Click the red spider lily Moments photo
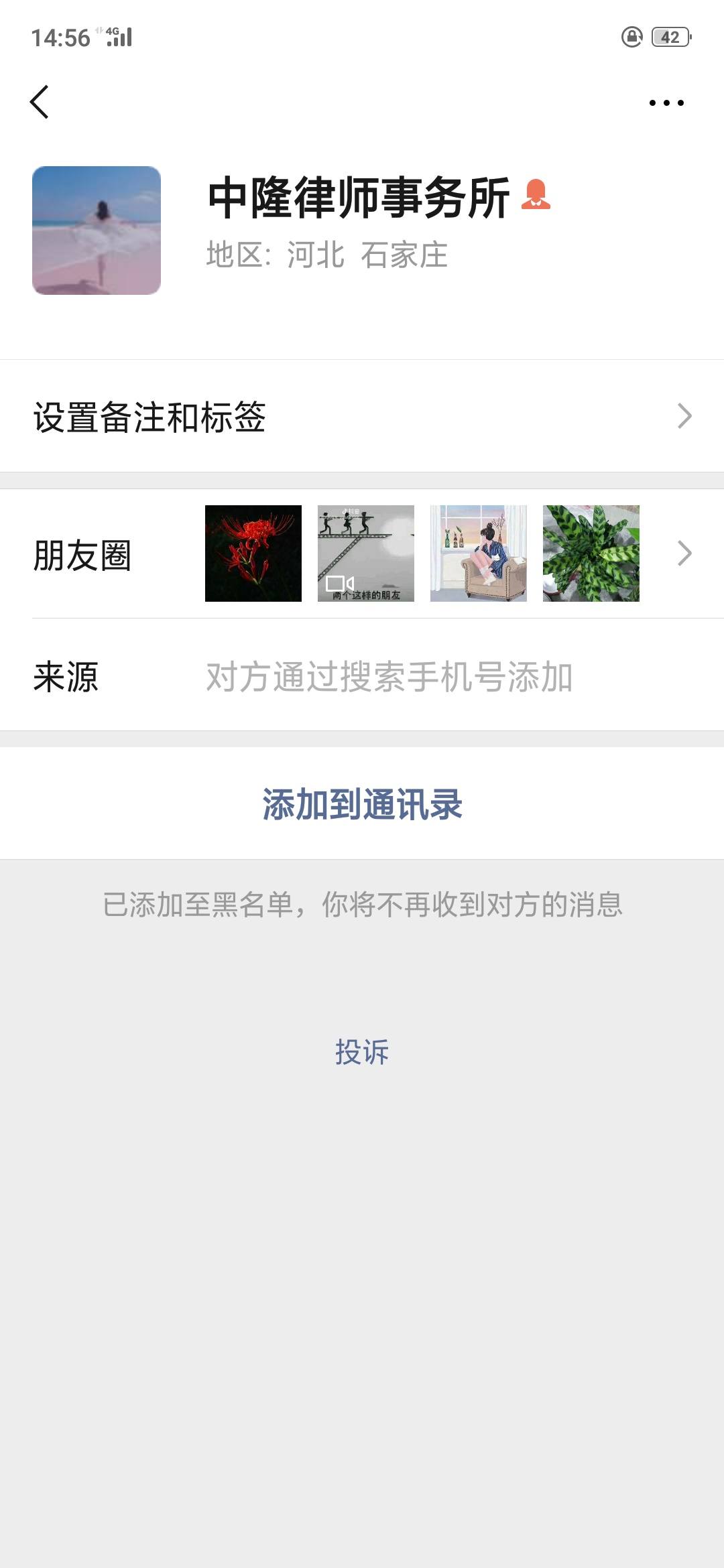The height and width of the screenshot is (1568, 724). click(253, 553)
